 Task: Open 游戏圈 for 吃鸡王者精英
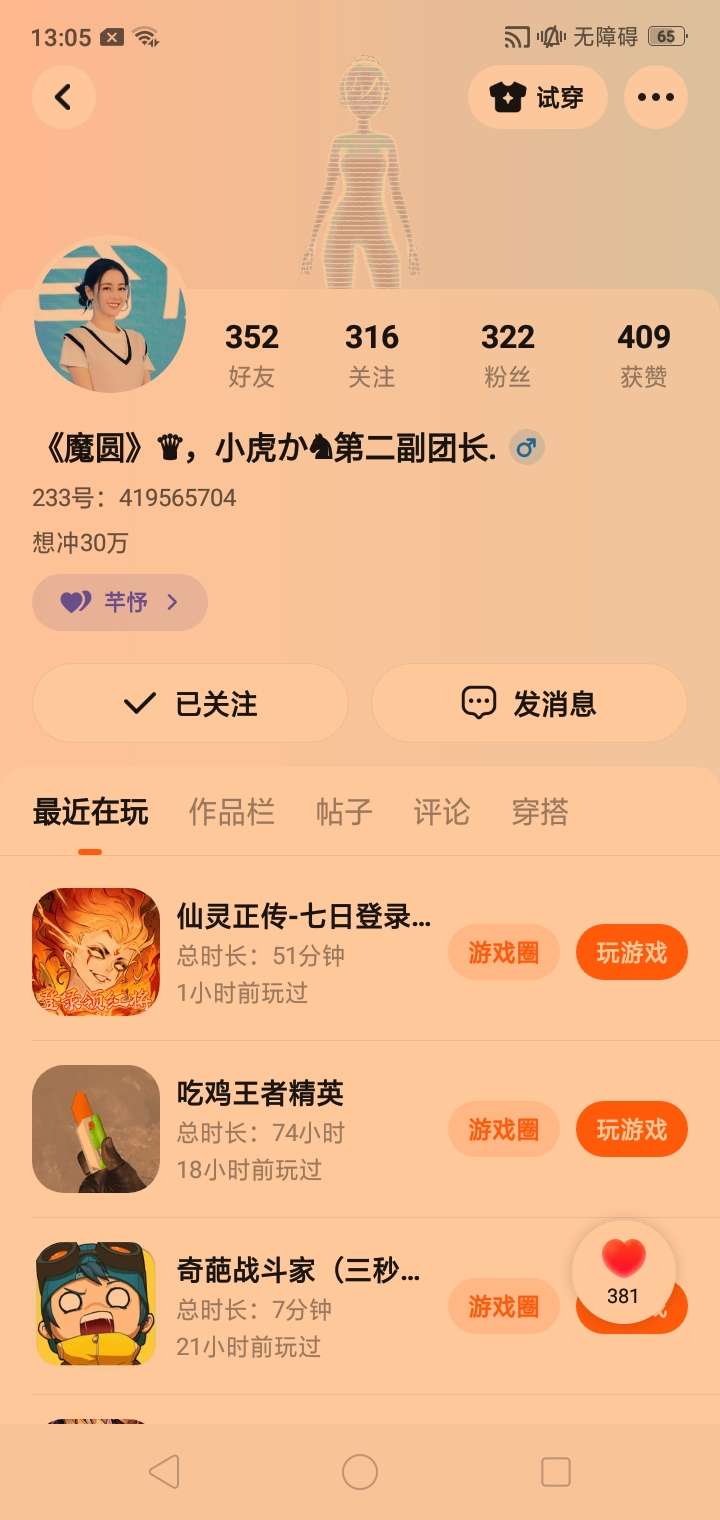click(x=503, y=1129)
